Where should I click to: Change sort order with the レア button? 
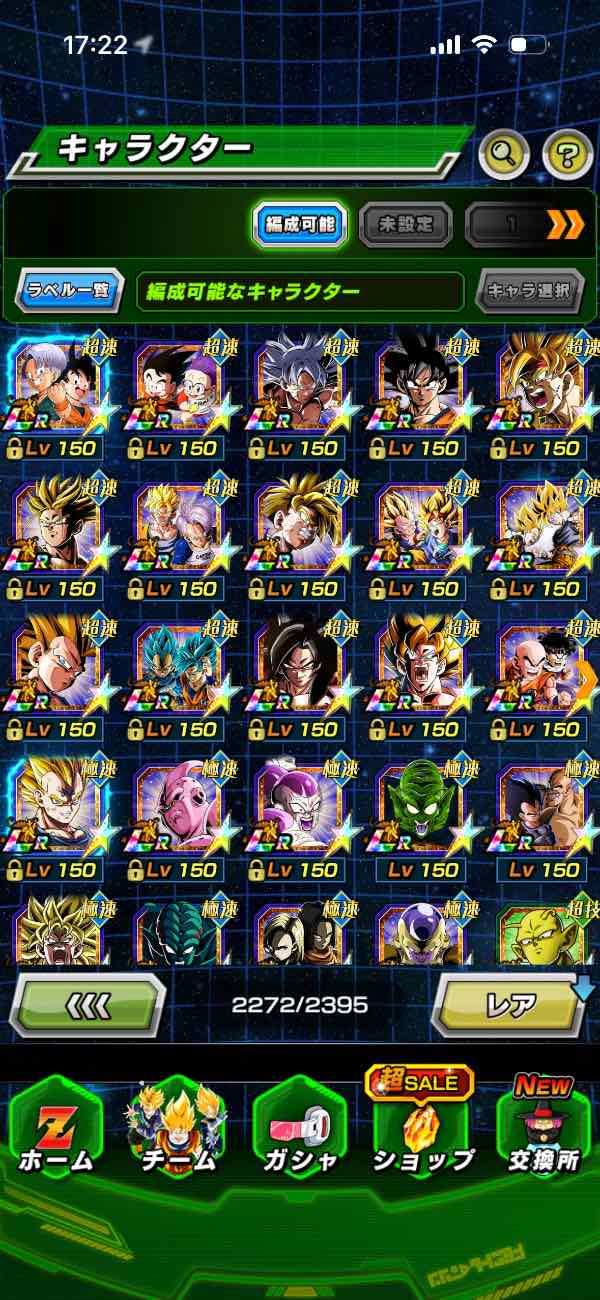[510, 1005]
